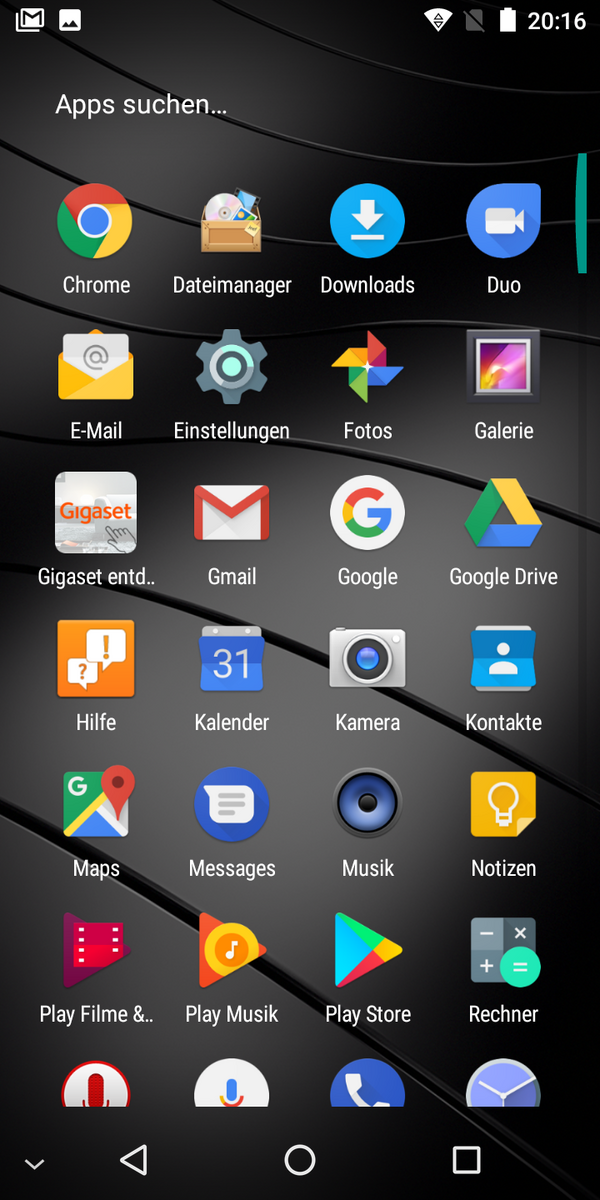600x1200 pixels.
Task: Launch Google Fotos
Action: (368, 368)
